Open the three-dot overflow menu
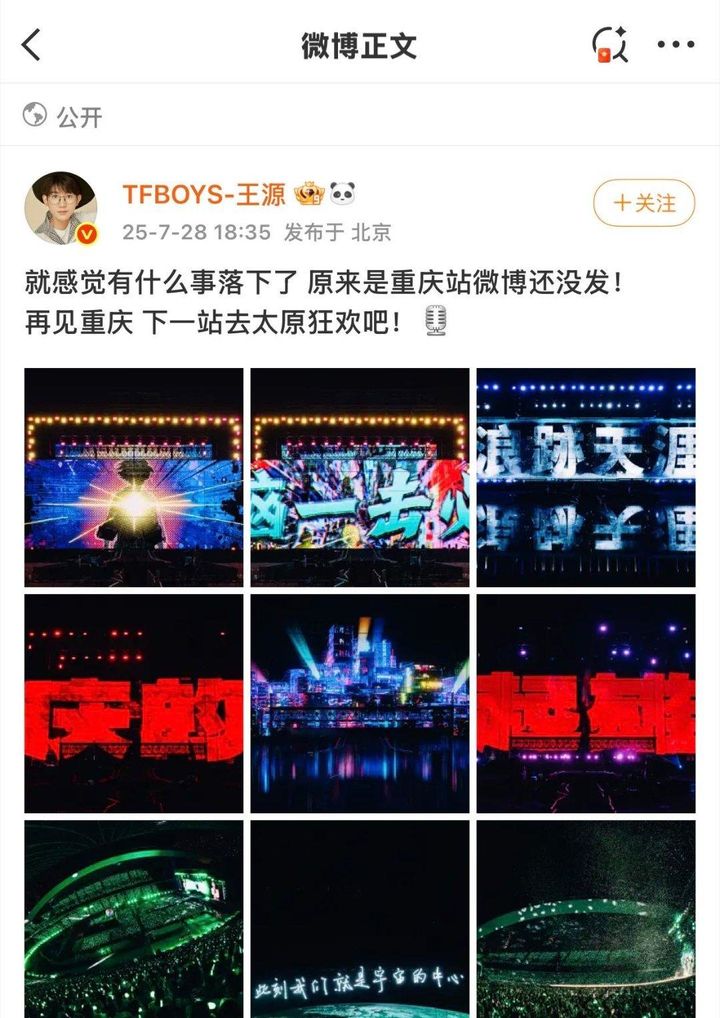This screenshot has height=1018, width=720. pyautogui.click(x=676, y=45)
